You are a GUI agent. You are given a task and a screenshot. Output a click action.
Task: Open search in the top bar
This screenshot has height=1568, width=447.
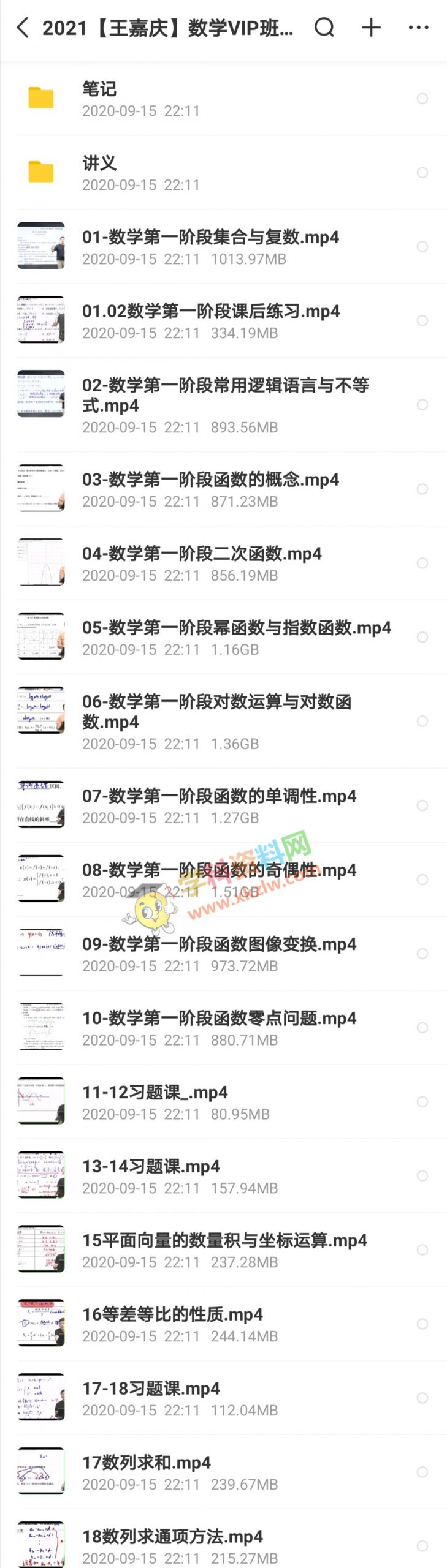tap(324, 28)
